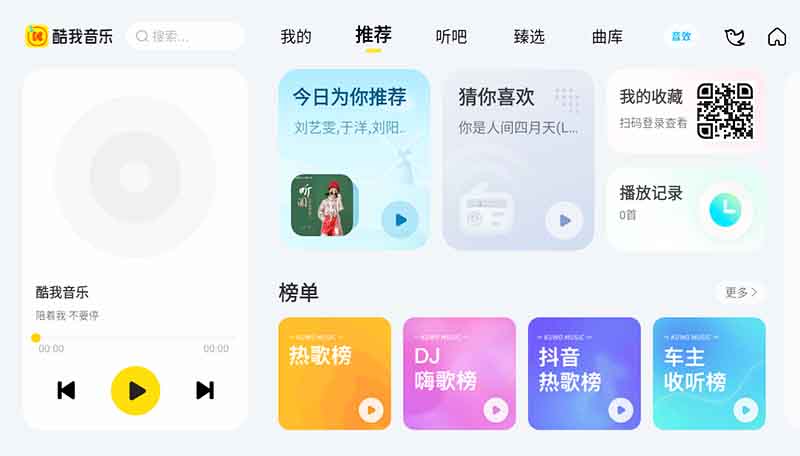Switch to the 听吧 tab
This screenshot has height=456, width=800.
coord(451,37)
